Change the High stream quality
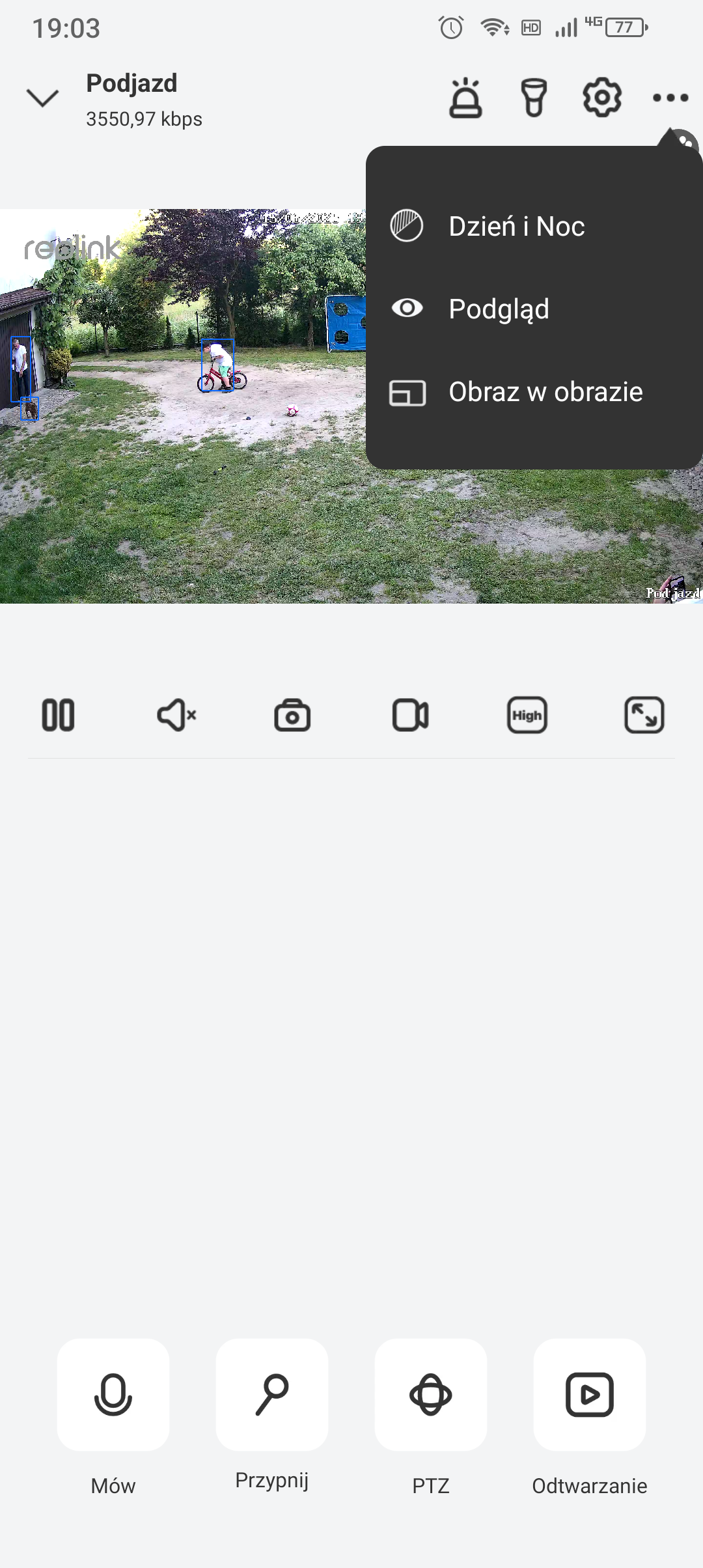 [x=527, y=715]
